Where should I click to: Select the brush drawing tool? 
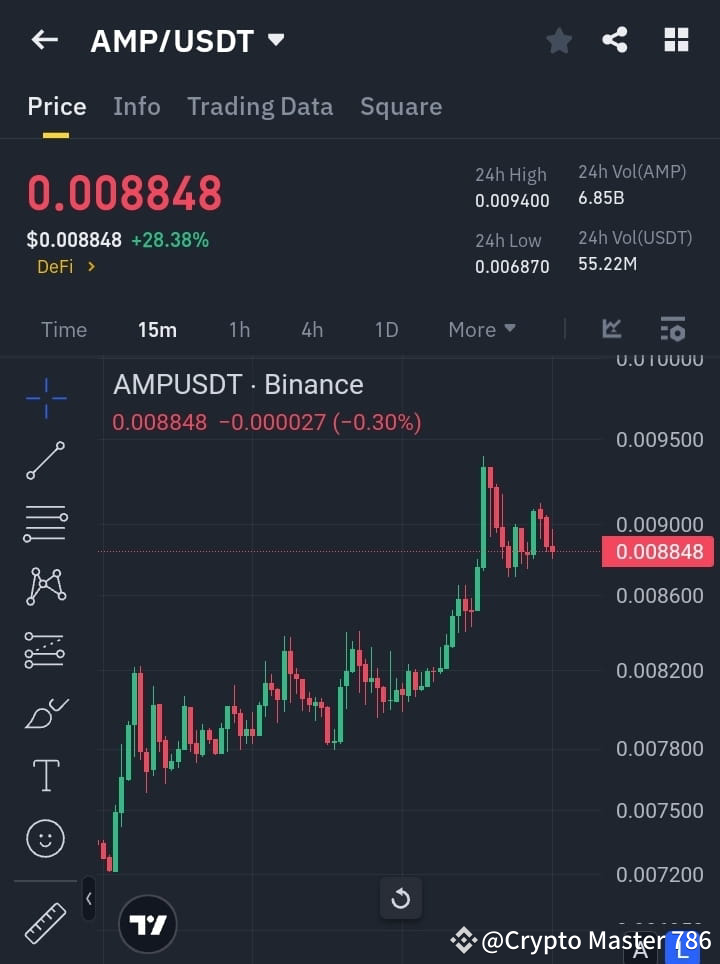coord(45,713)
